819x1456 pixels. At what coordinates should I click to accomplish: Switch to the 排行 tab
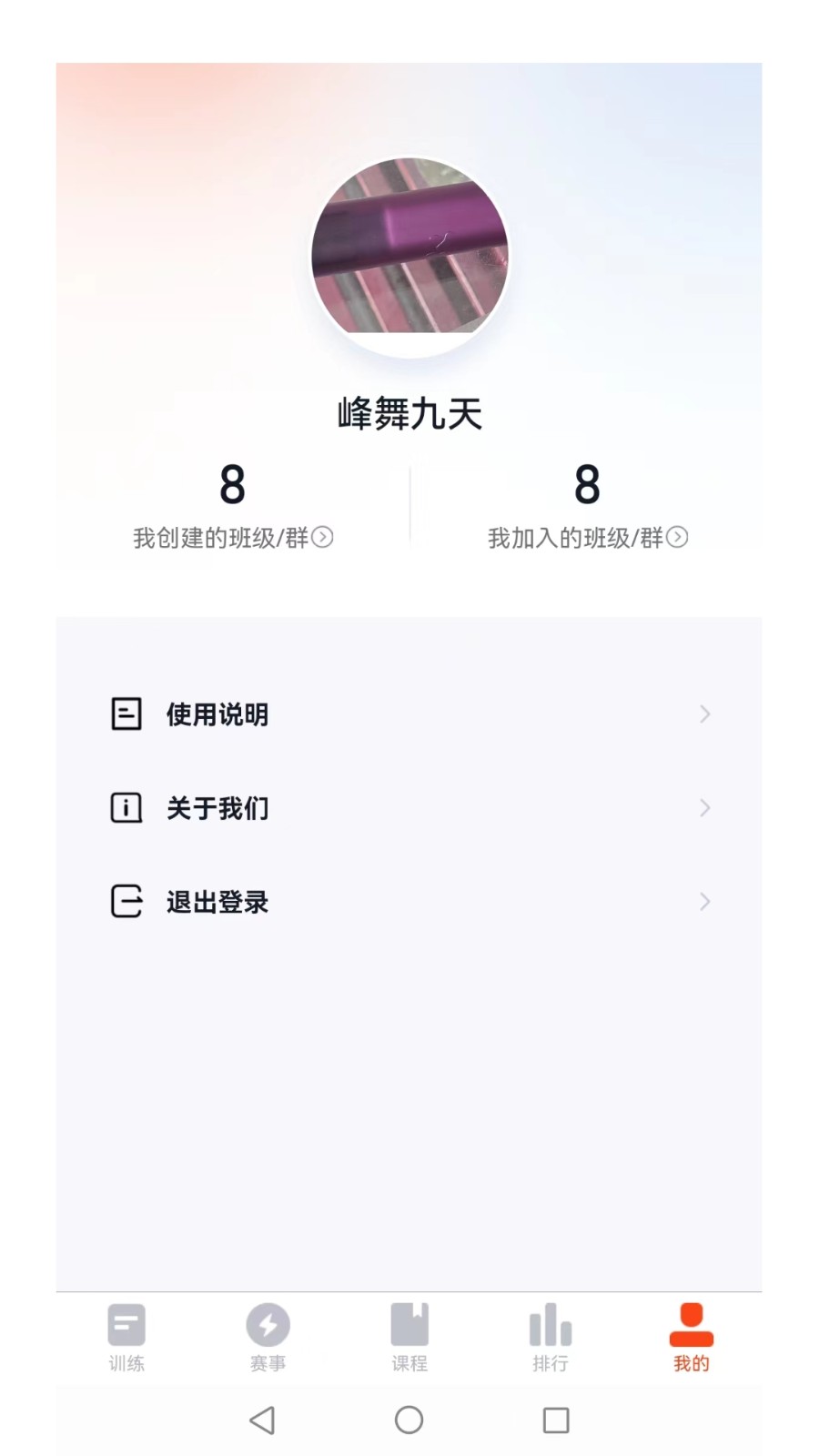tap(551, 1337)
